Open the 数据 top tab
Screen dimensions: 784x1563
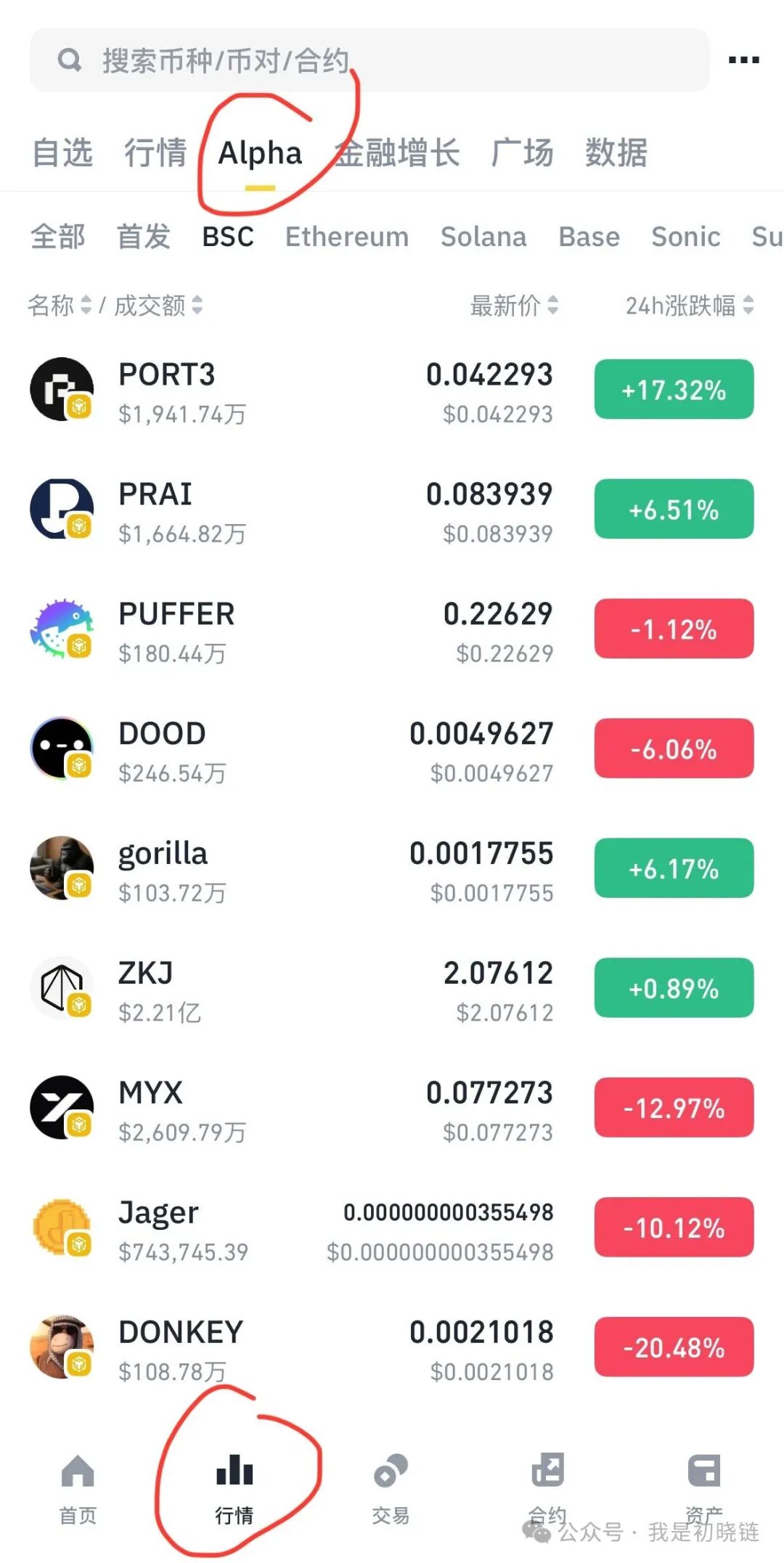click(x=616, y=153)
